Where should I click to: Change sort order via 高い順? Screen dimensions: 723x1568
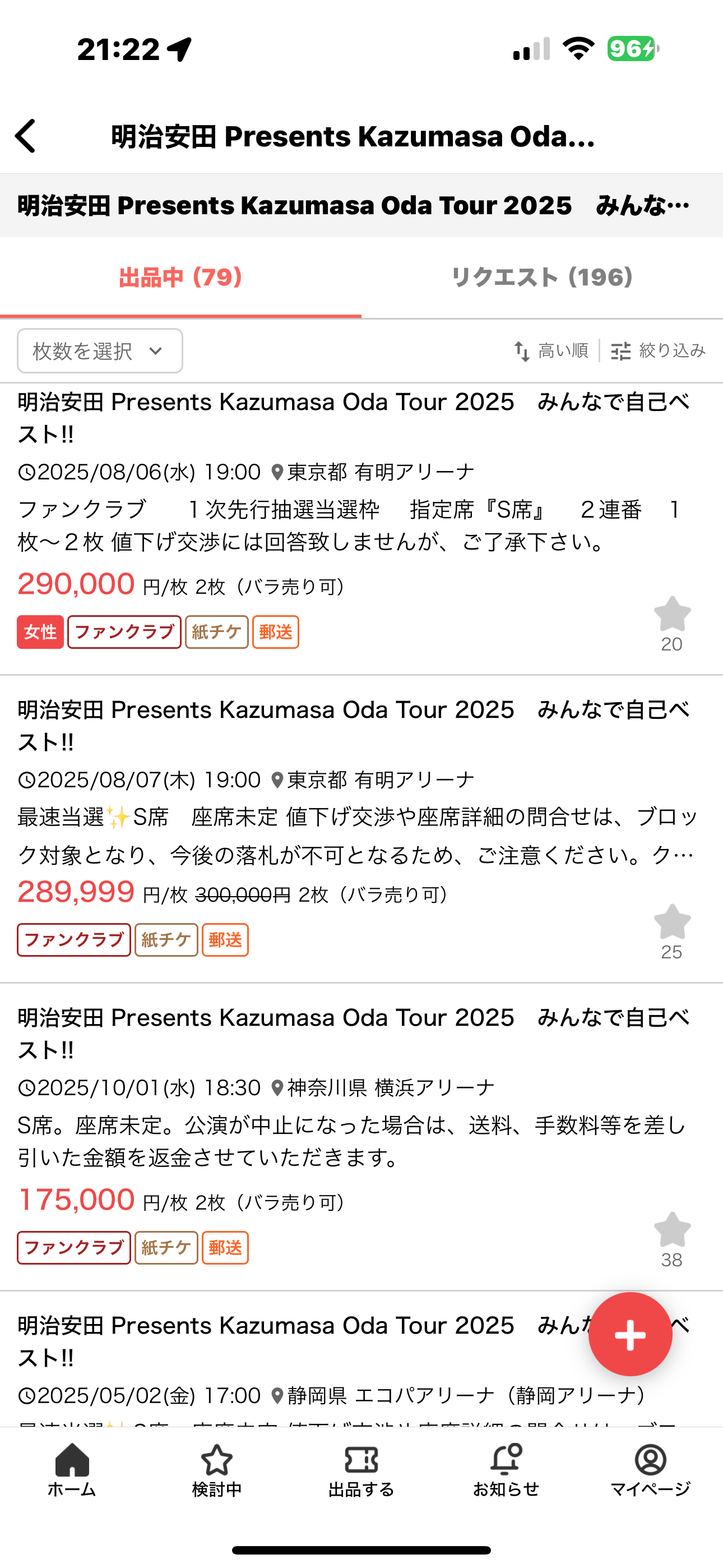coord(551,351)
